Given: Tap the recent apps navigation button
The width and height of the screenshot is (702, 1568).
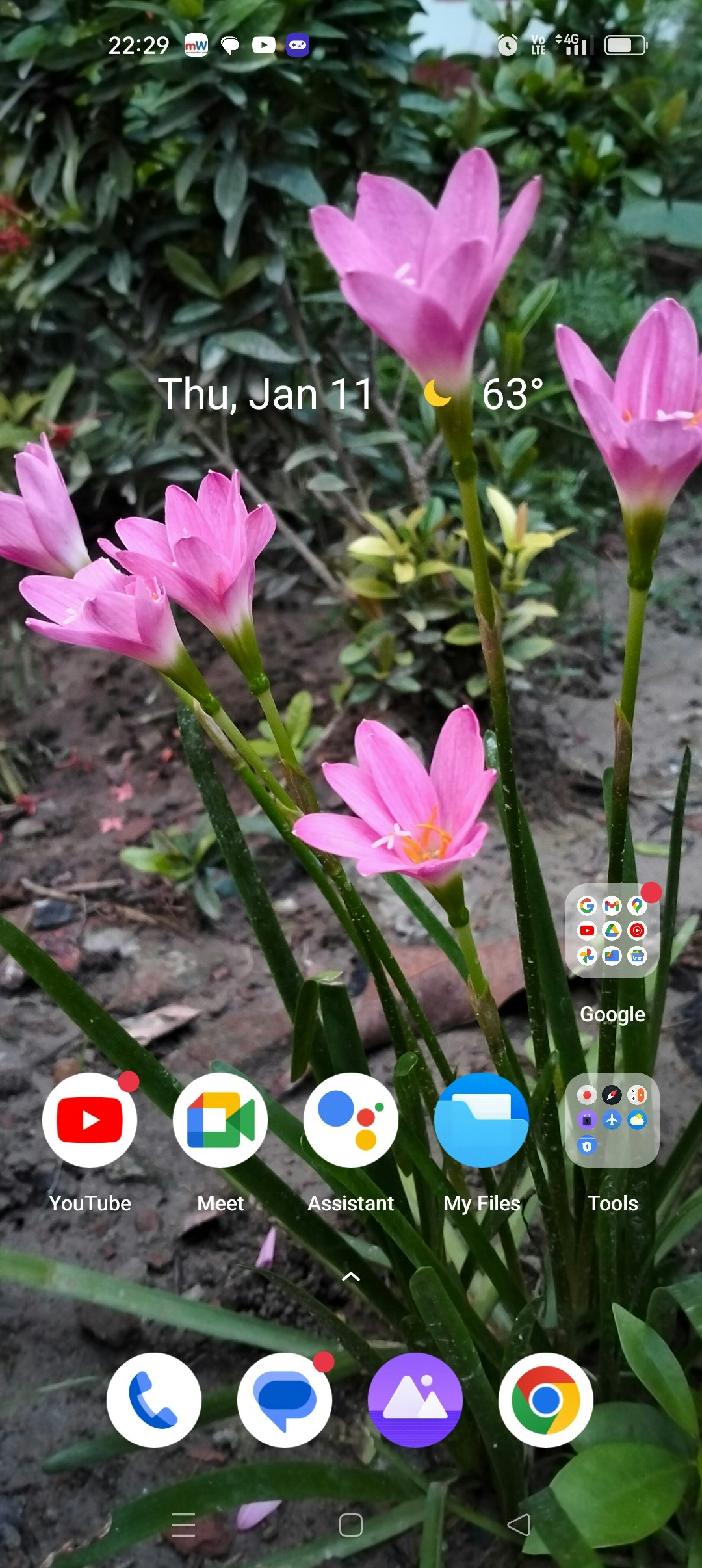Looking at the screenshot, I should tap(183, 1524).
